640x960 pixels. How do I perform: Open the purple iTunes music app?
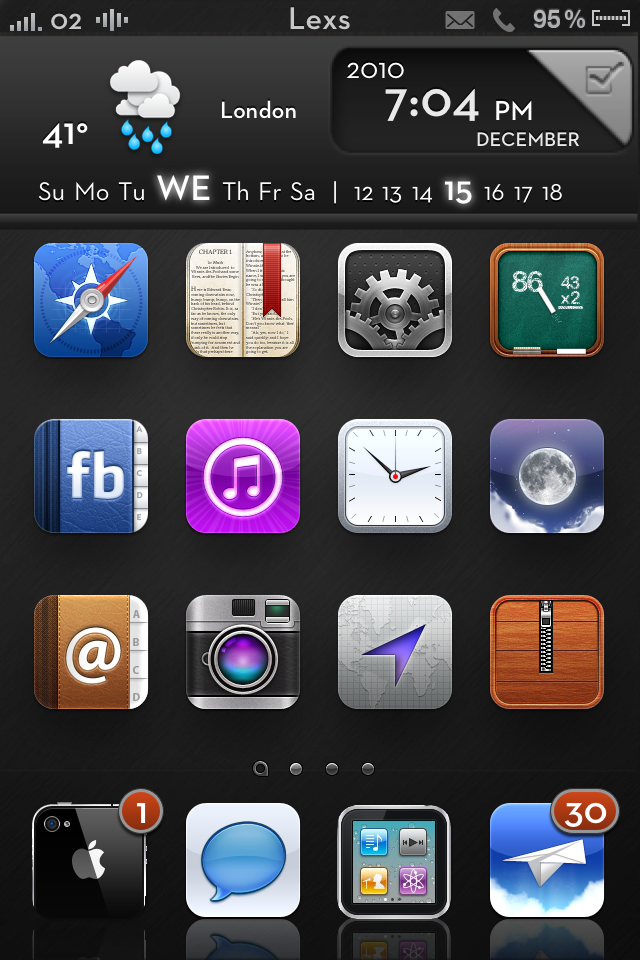pos(243,476)
